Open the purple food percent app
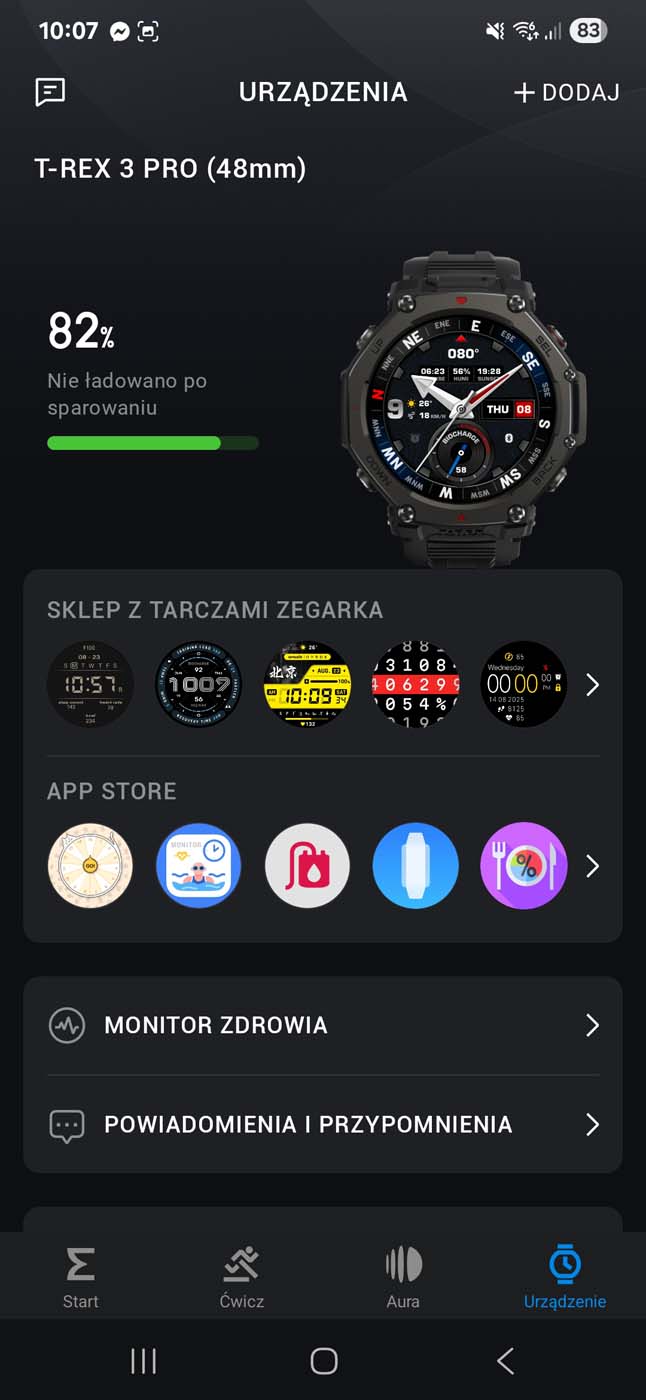Viewport: 646px width, 1400px height. pyautogui.click(x=523, y=866)
